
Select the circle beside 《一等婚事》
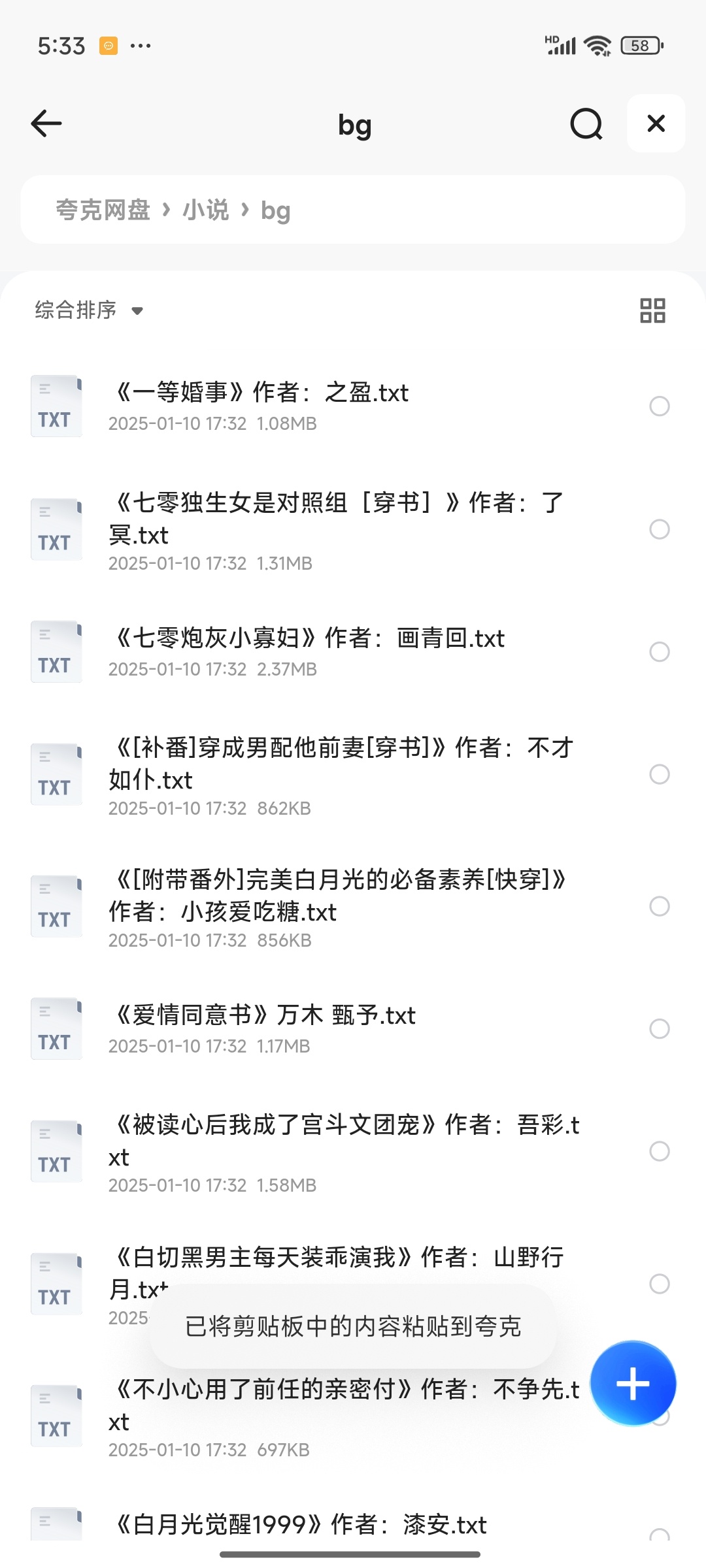click(x=659, y=406)
